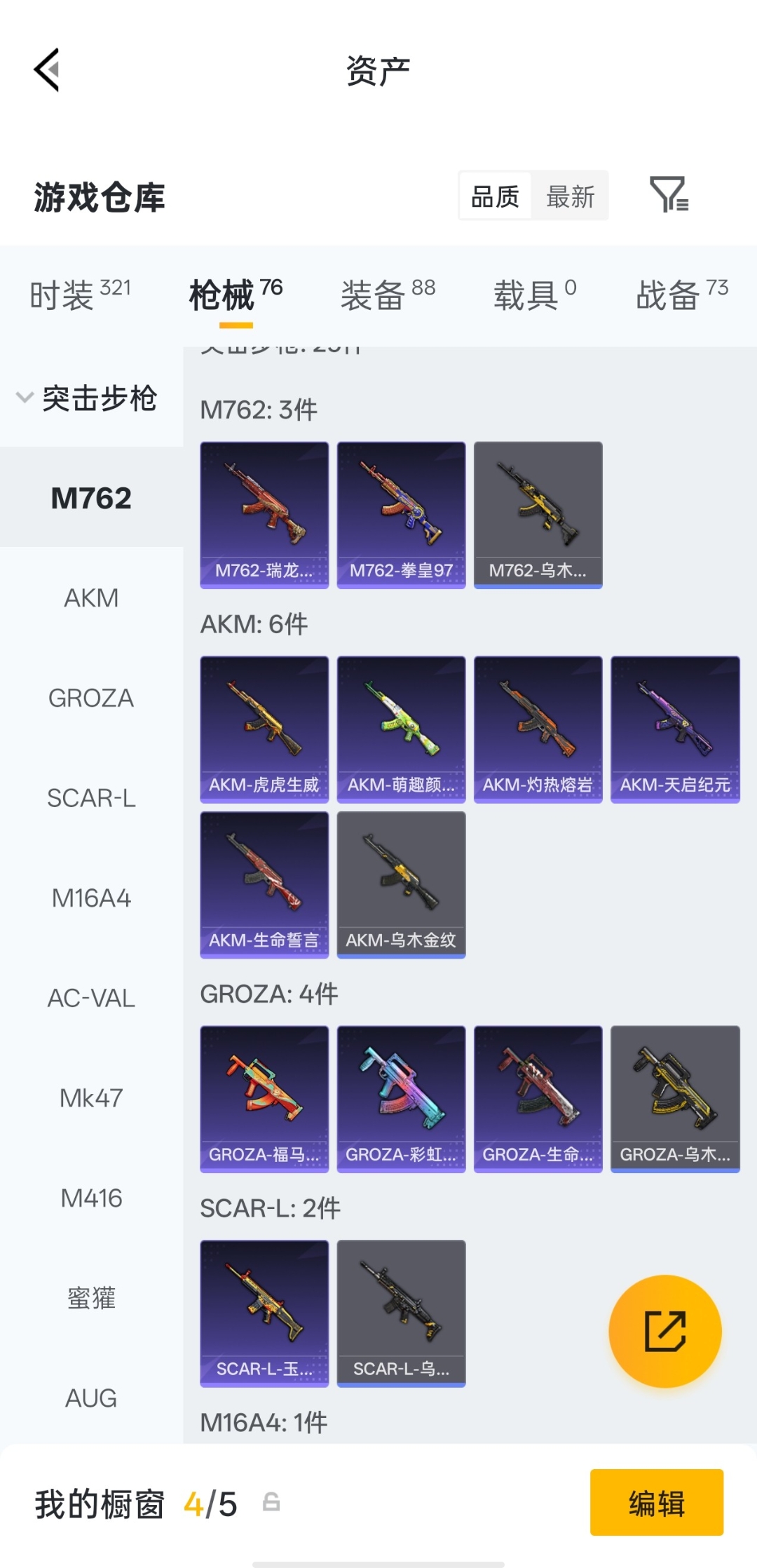The width and height of the screenshot is (757, 1568).
Task: Open the M762-拳皇97 skin
Action: coord(401,515)
